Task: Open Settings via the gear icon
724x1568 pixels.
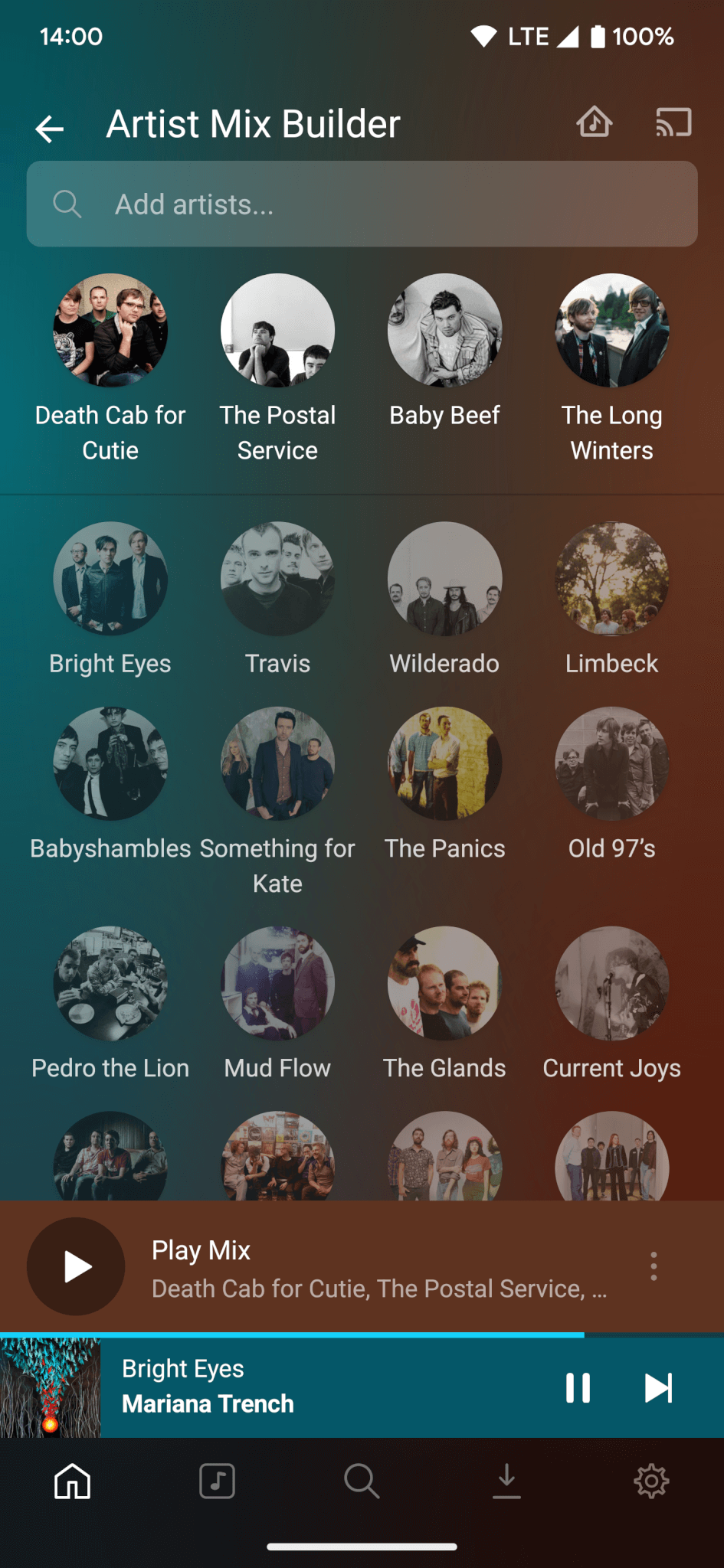Action: [651, 1480]
